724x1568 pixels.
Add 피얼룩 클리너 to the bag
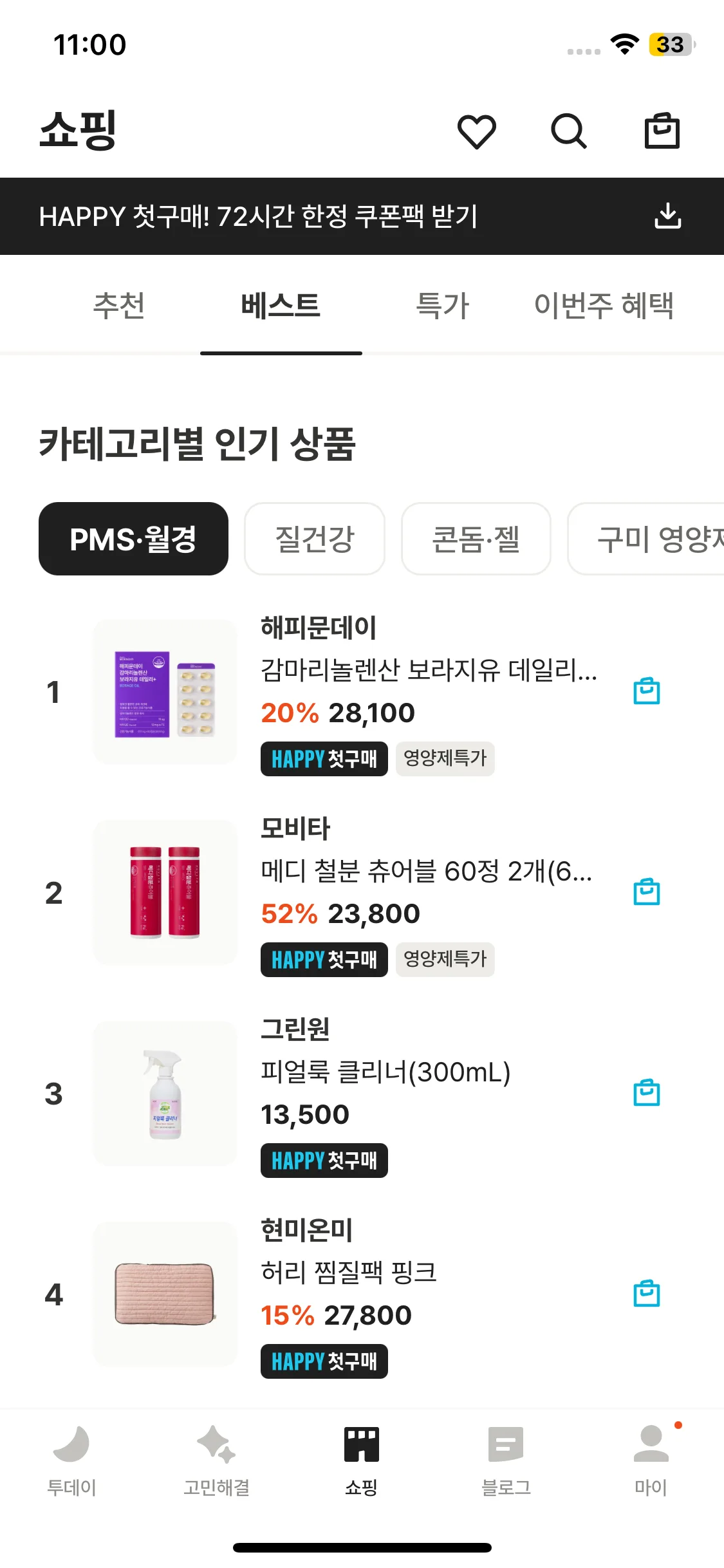pos(647,1093)
